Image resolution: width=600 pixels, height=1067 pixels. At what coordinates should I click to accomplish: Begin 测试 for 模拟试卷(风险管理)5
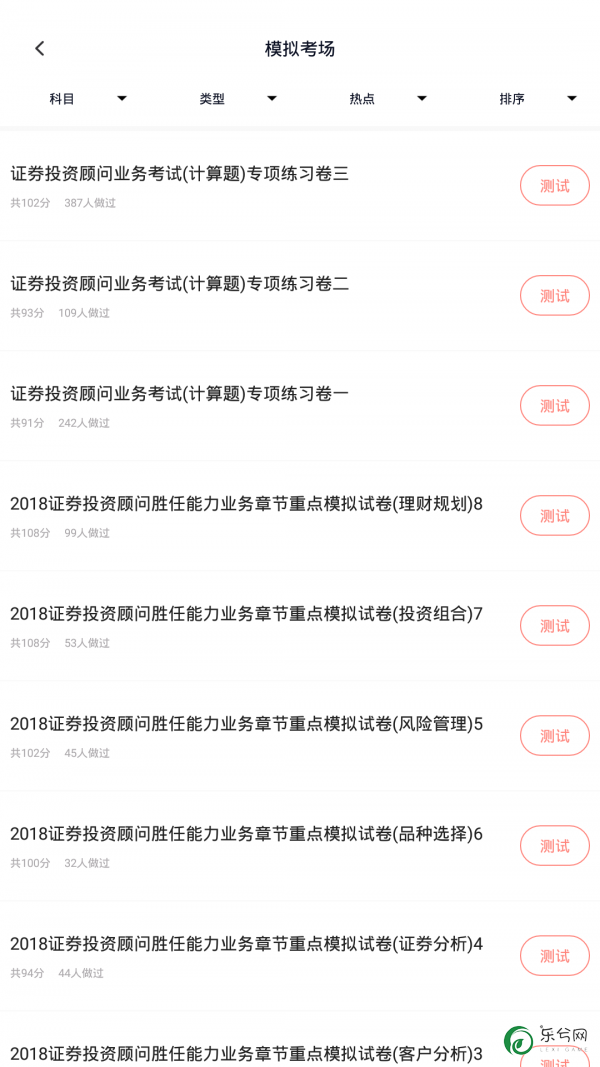click(x=555, y=736)
